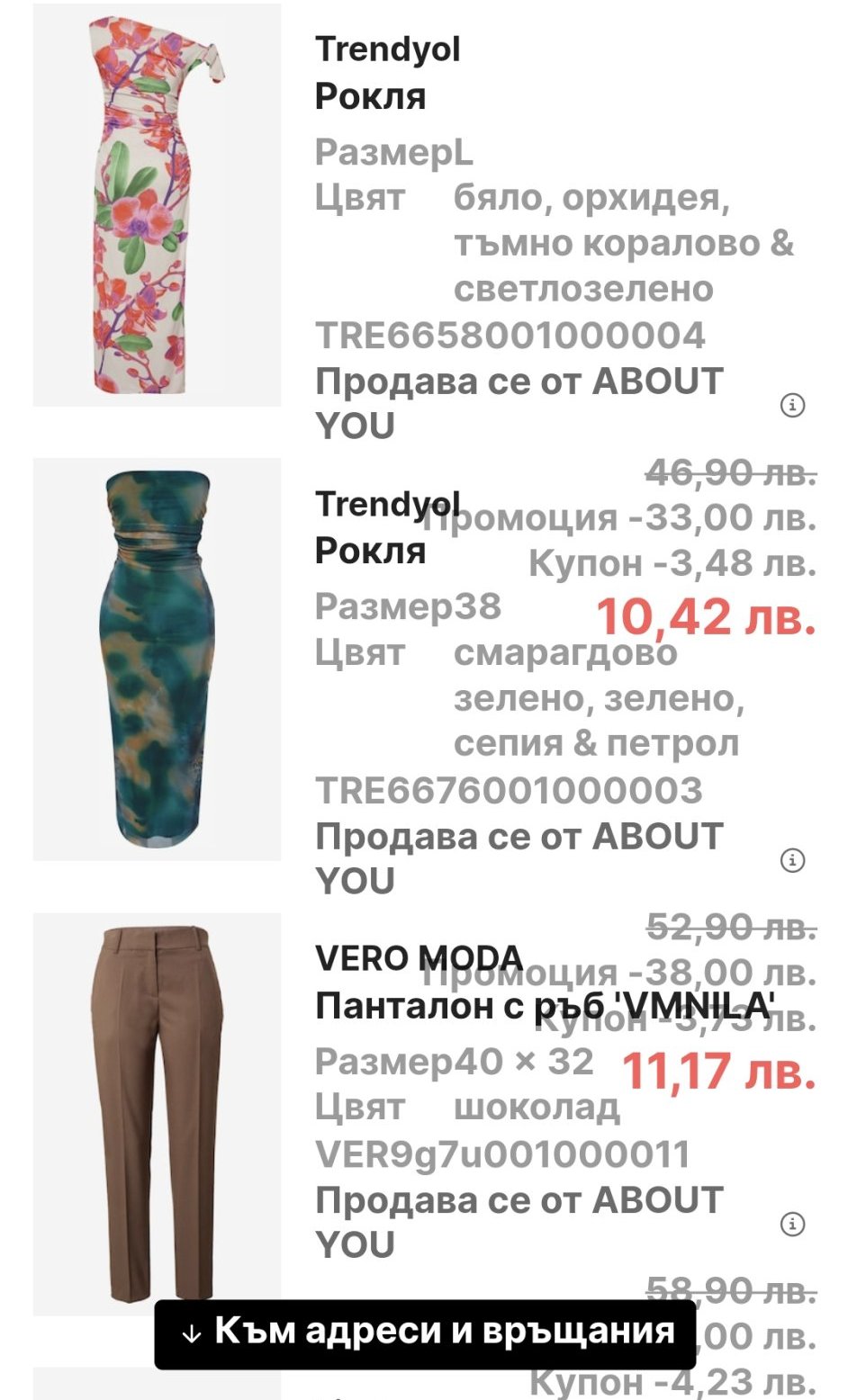The width and height of the screenshot is (848, 1400).
Task: View the emerald green Trendyol dress image
Action: pyautogui.click(x=158, y=660)
